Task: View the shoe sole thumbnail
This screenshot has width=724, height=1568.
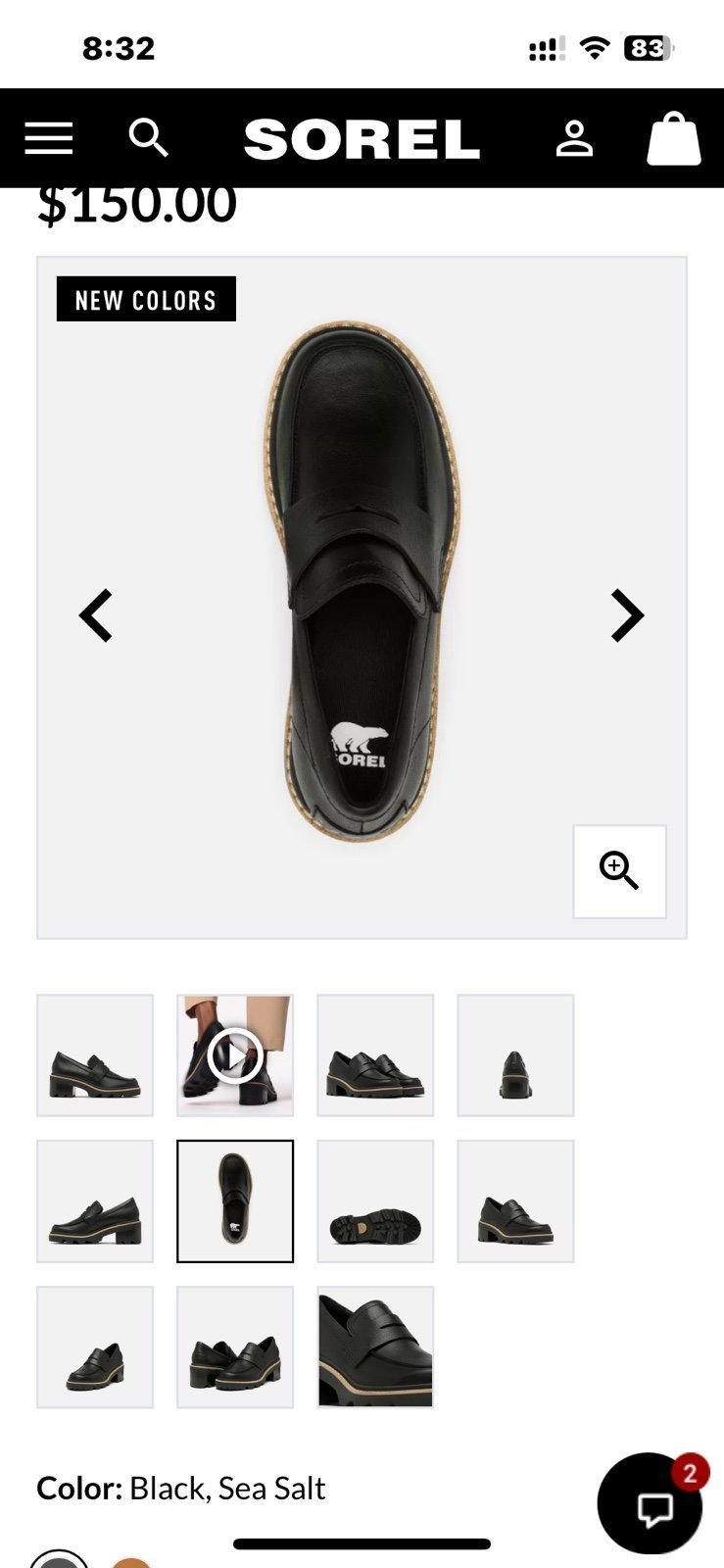Action: pyautogui.click(x=375, y=1201)
